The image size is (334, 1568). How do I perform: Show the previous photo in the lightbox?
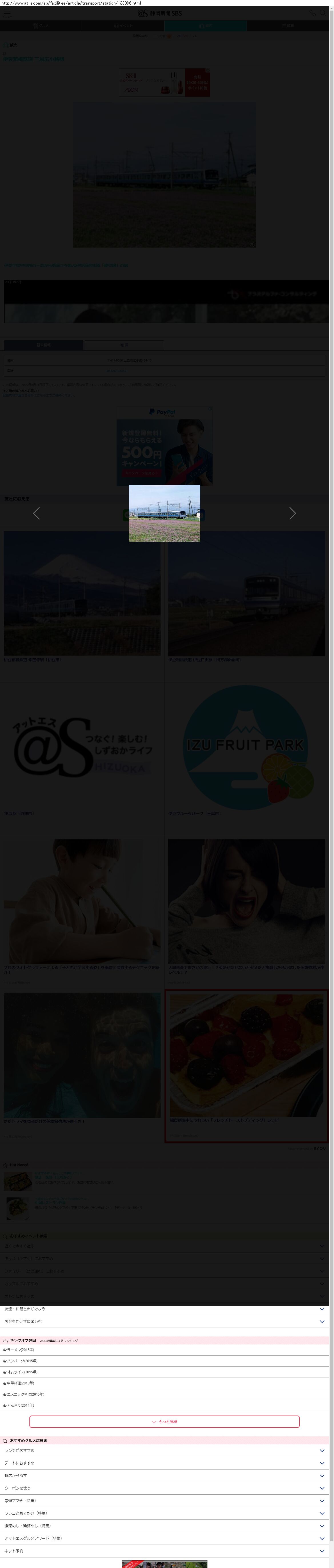pos(37,513)
